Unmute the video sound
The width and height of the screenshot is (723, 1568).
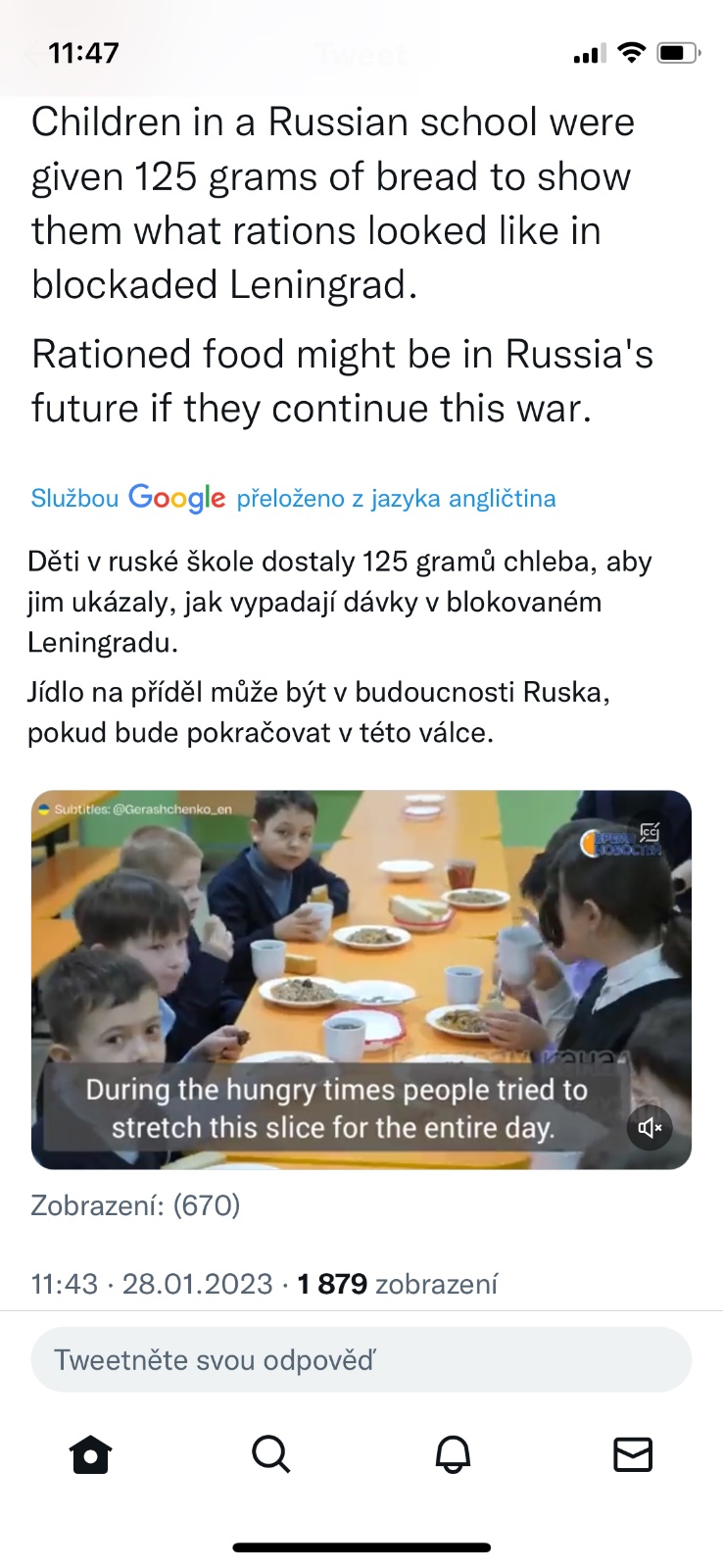click(650, 1128)
